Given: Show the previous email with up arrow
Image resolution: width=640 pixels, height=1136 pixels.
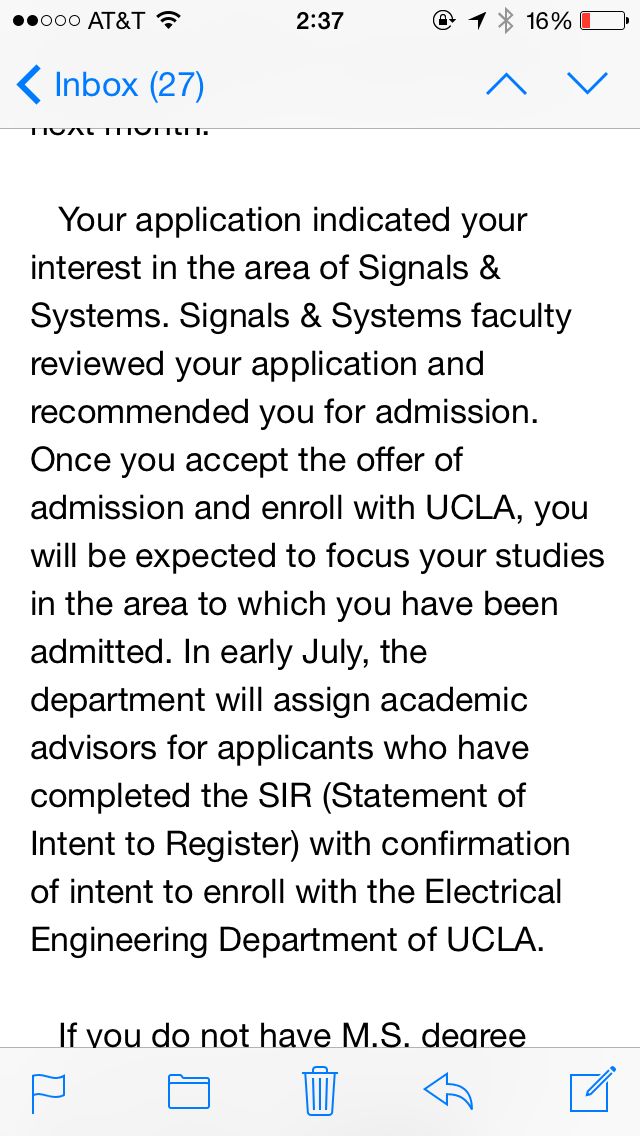Looking at the screenshot, I should point(506,85).
